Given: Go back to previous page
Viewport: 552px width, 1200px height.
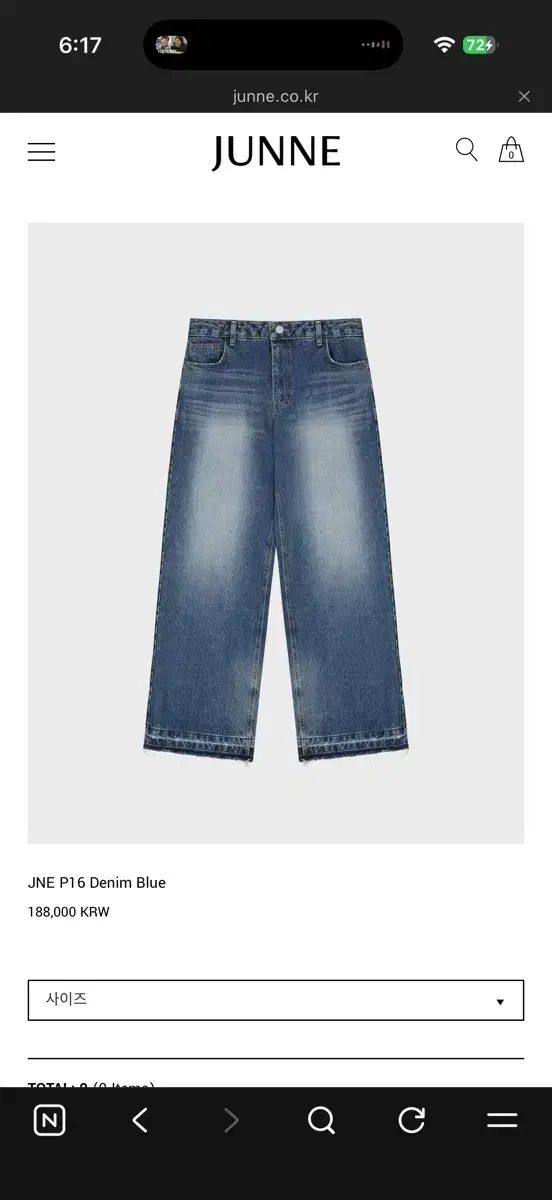Looking at the screenshot, I should pos(140,1121).
